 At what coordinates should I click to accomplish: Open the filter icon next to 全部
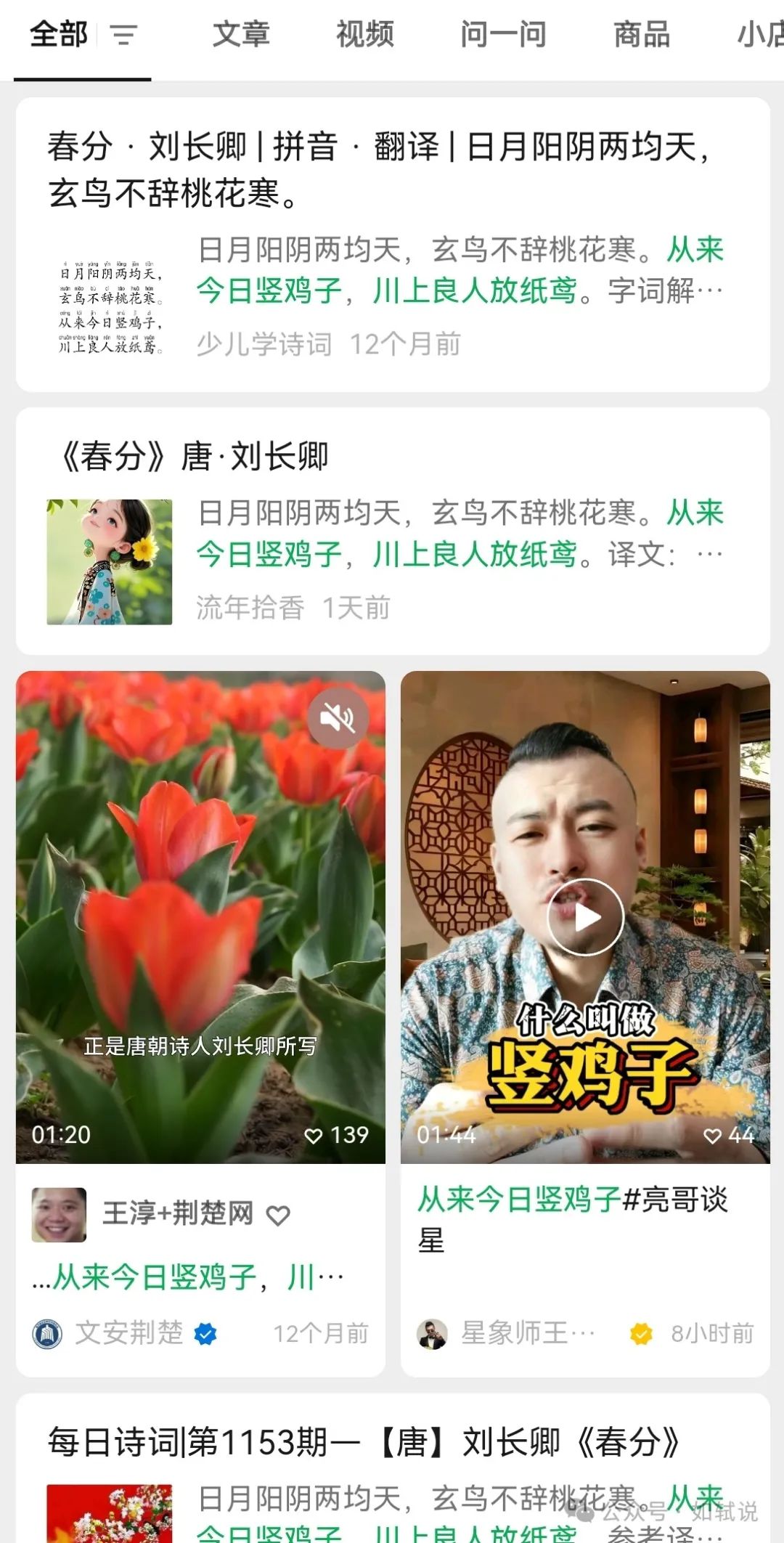click(123, 35)
